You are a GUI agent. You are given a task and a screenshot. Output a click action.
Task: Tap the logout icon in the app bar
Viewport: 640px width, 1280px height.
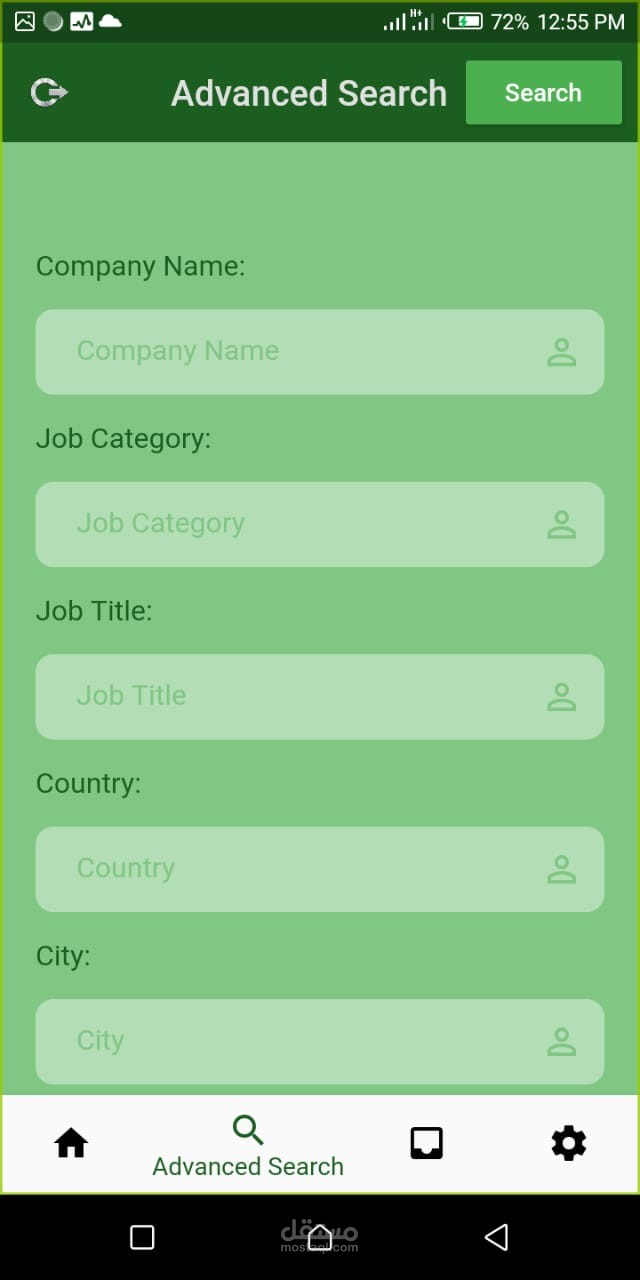pos(49,93)
